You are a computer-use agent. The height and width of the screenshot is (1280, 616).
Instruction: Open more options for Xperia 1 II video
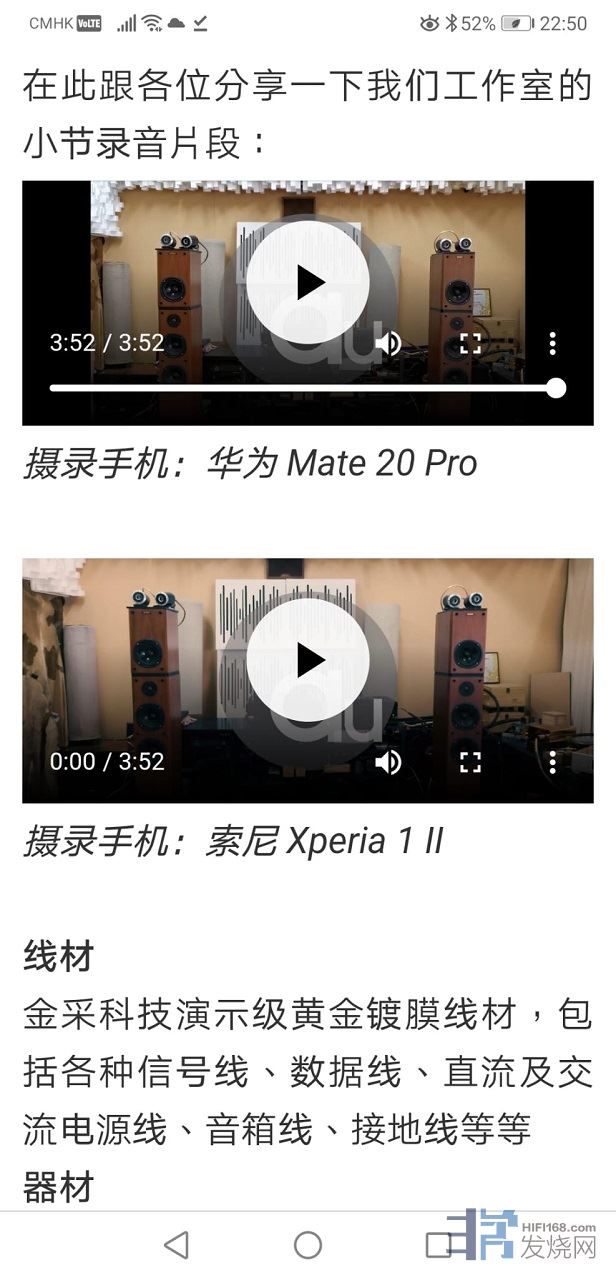click(552, 762)
